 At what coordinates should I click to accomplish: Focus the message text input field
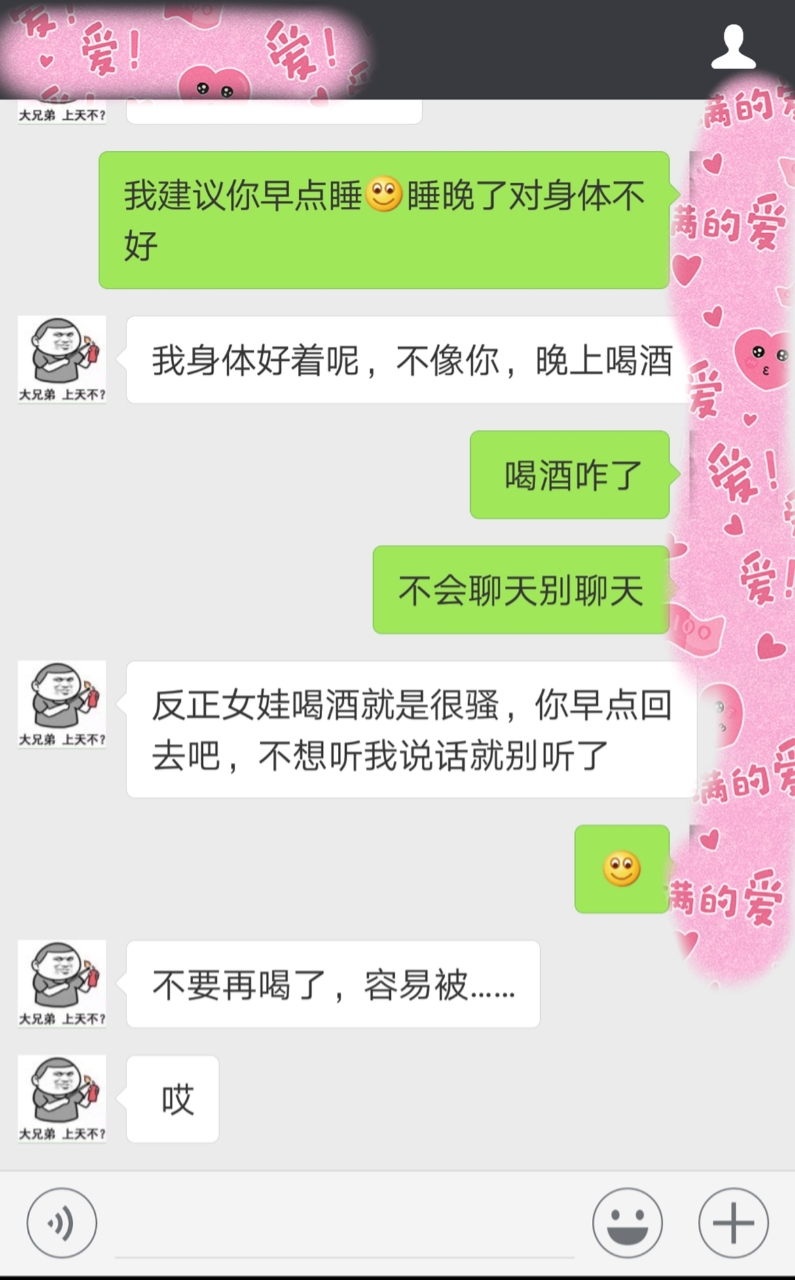[x=345, y=1225]
